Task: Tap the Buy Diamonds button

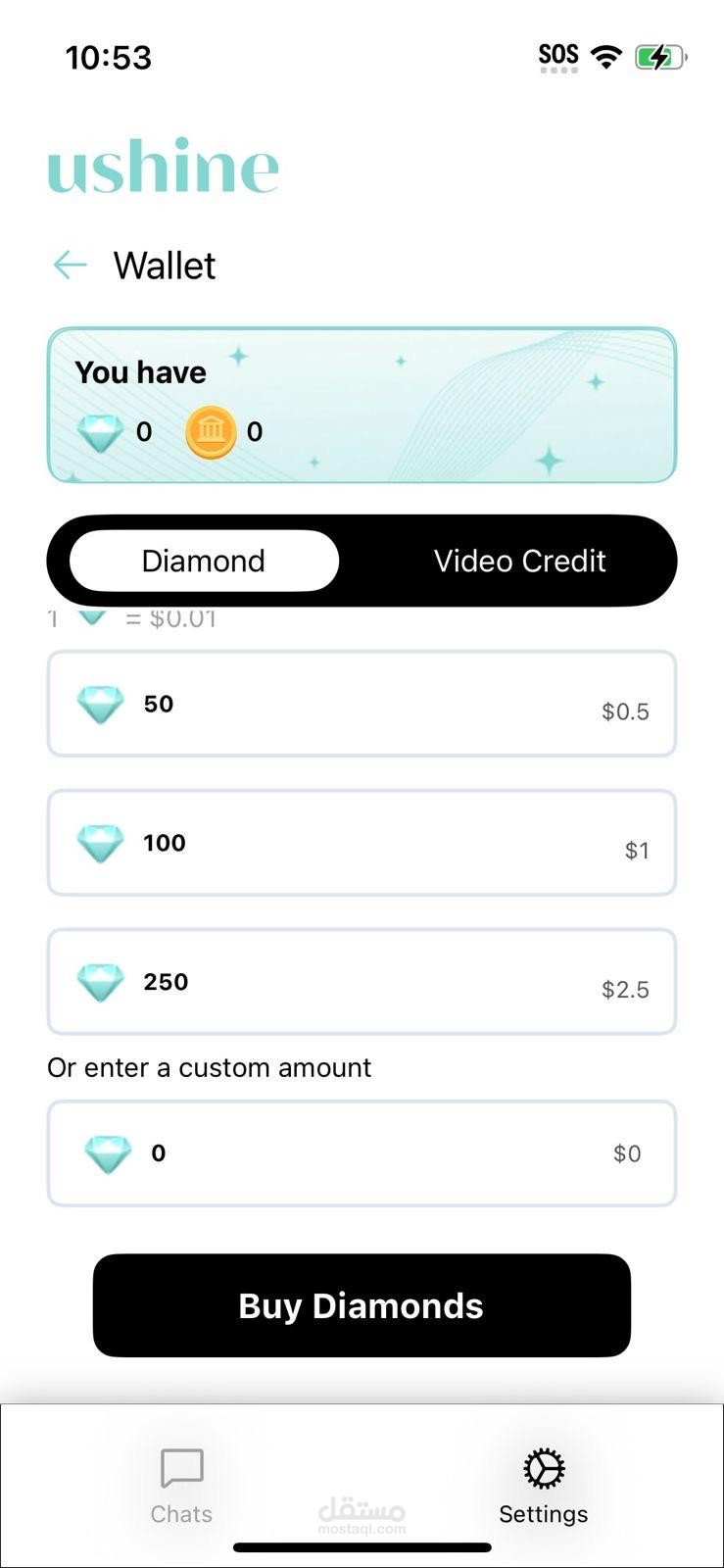Action: tap(362, 1305)
